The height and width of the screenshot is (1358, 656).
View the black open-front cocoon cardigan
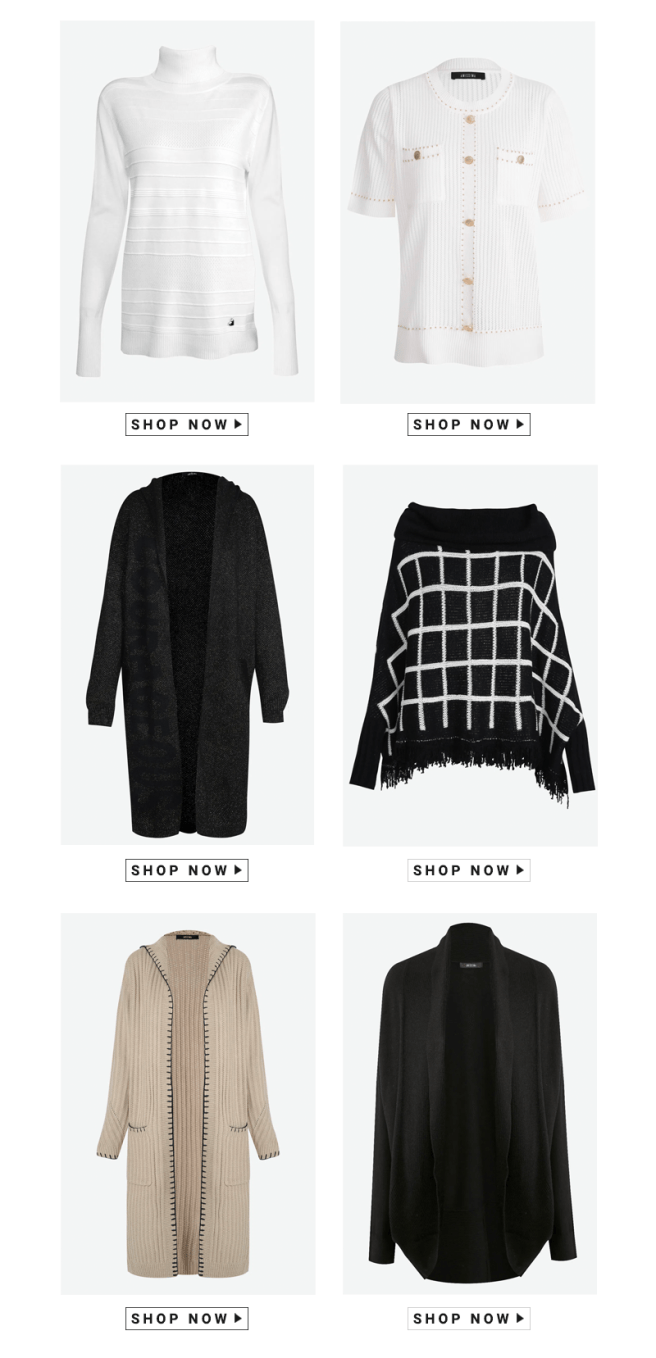point(470,1103)
